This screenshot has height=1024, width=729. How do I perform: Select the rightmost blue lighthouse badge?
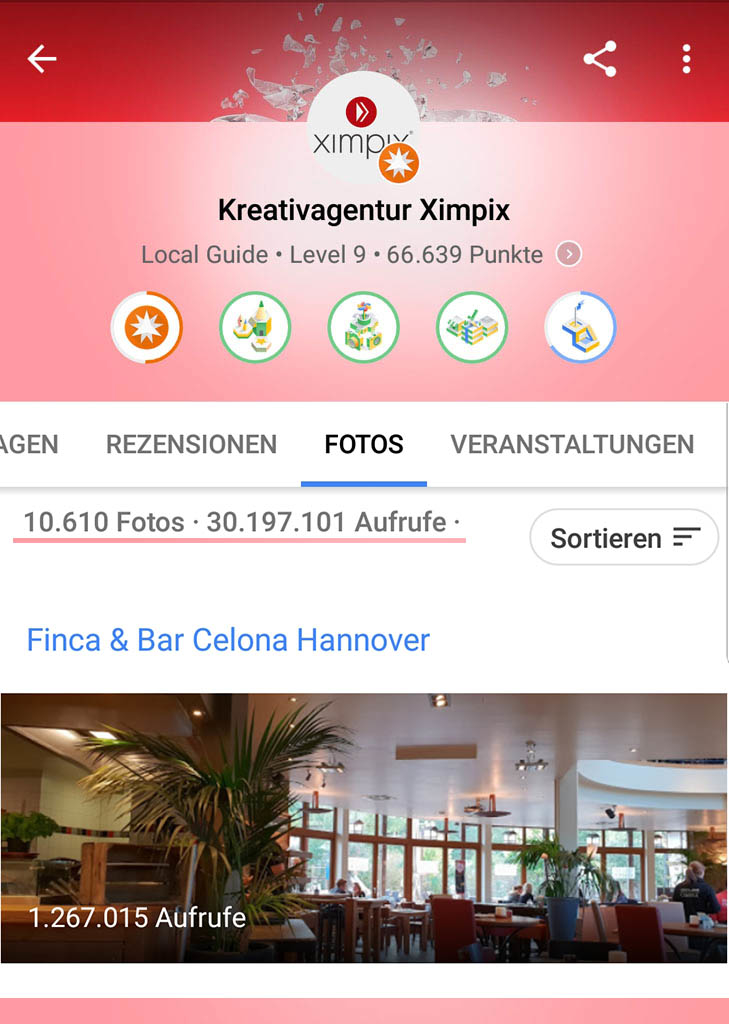coord(580,327)
